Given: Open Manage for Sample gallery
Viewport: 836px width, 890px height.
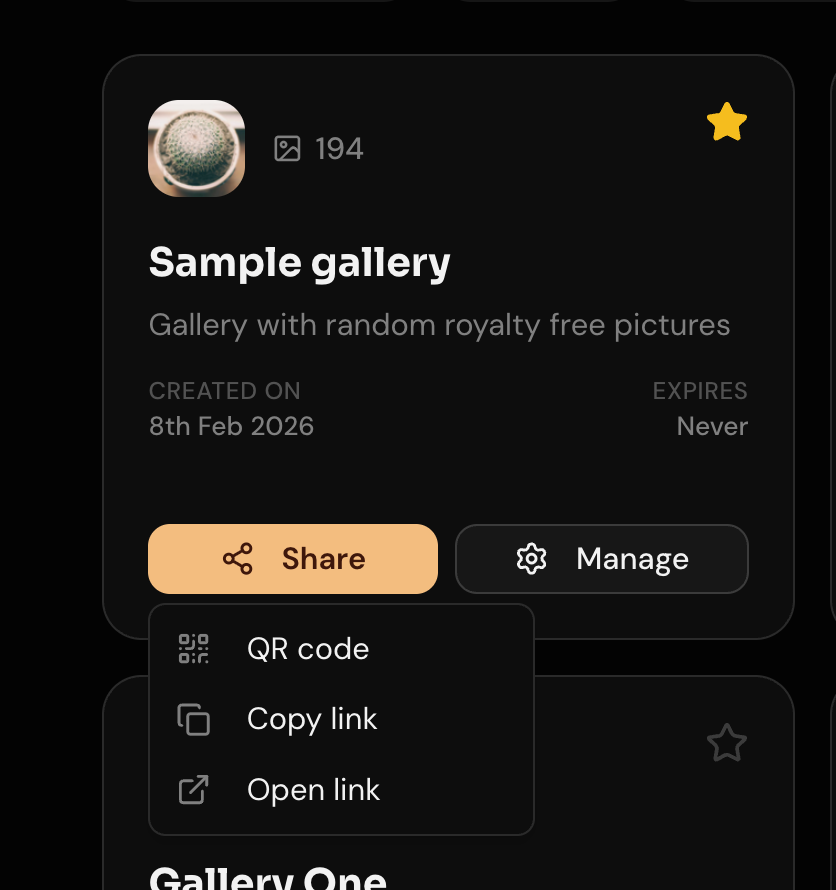Looking at the screenshot, I should tap(602, 559).
